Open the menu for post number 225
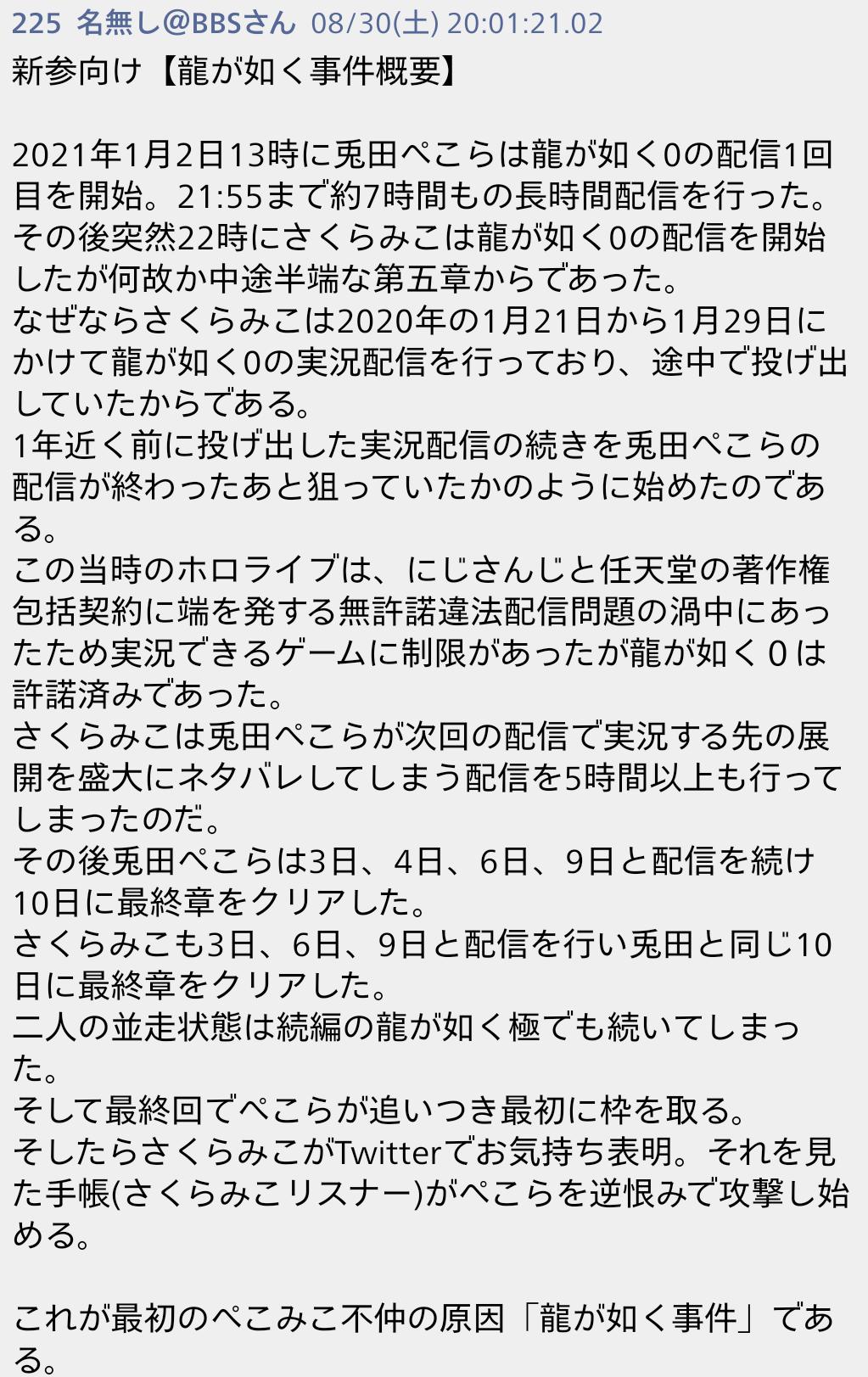Image resolution: width=868 pixels, height=1377 pixels. [x=36, y=23]
